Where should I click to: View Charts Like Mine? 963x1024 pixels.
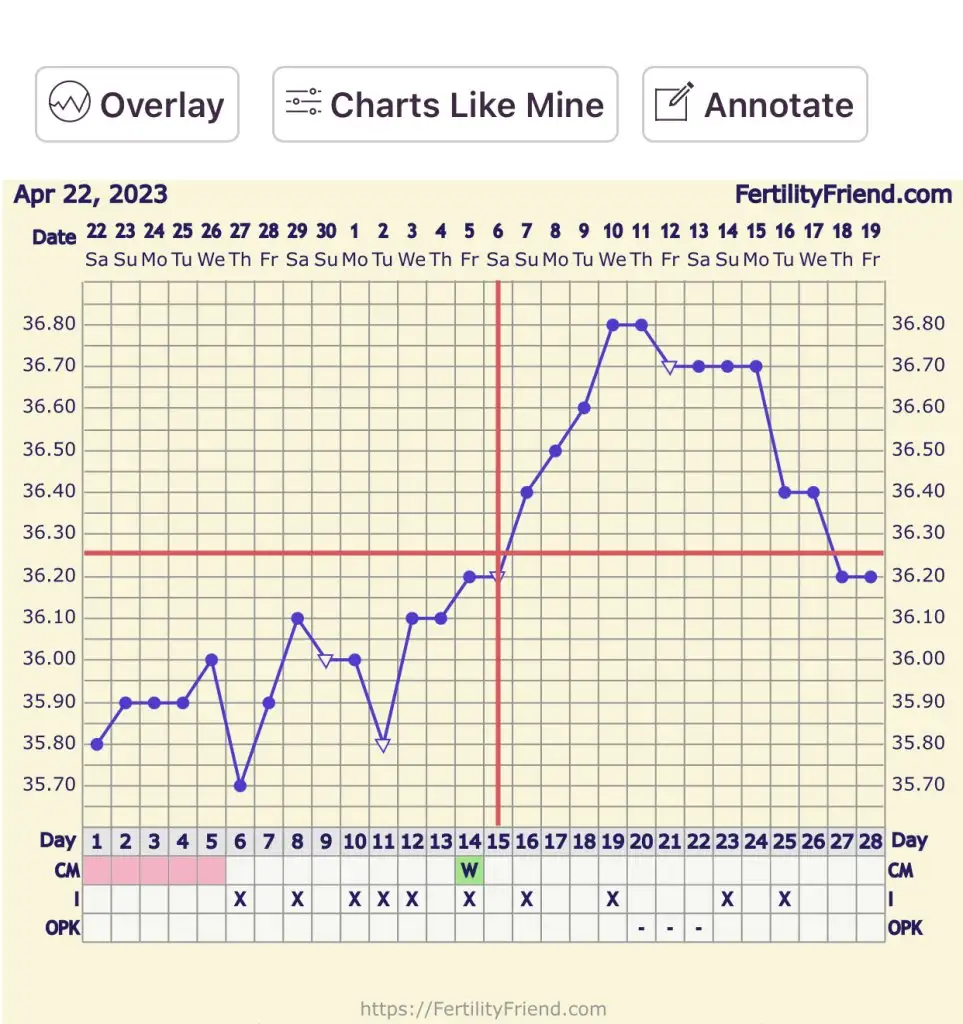pyautogui.click(x=445, y=105)
